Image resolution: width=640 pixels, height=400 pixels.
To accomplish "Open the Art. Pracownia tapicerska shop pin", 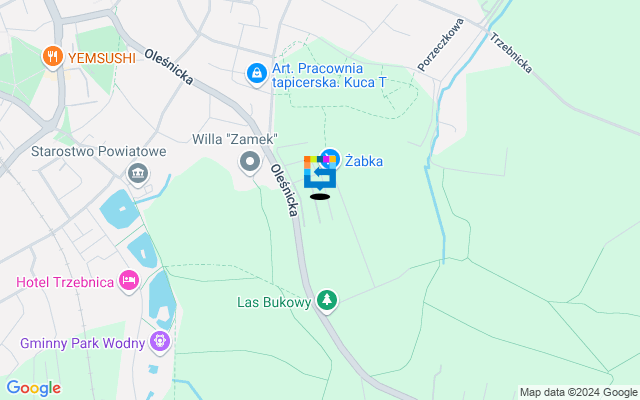I will [x=257, y=73].
